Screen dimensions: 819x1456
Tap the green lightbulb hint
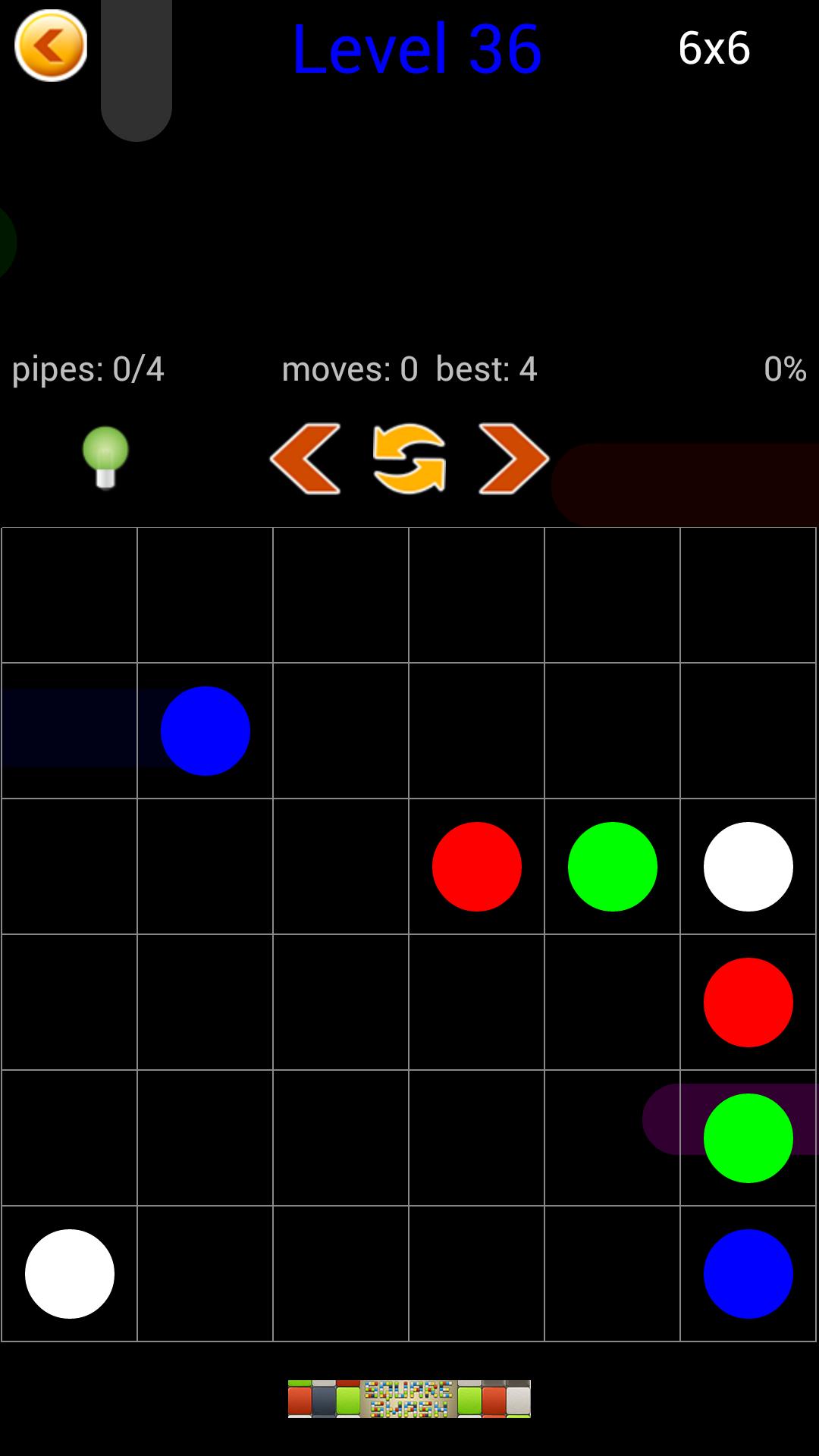tap(105, 457)
